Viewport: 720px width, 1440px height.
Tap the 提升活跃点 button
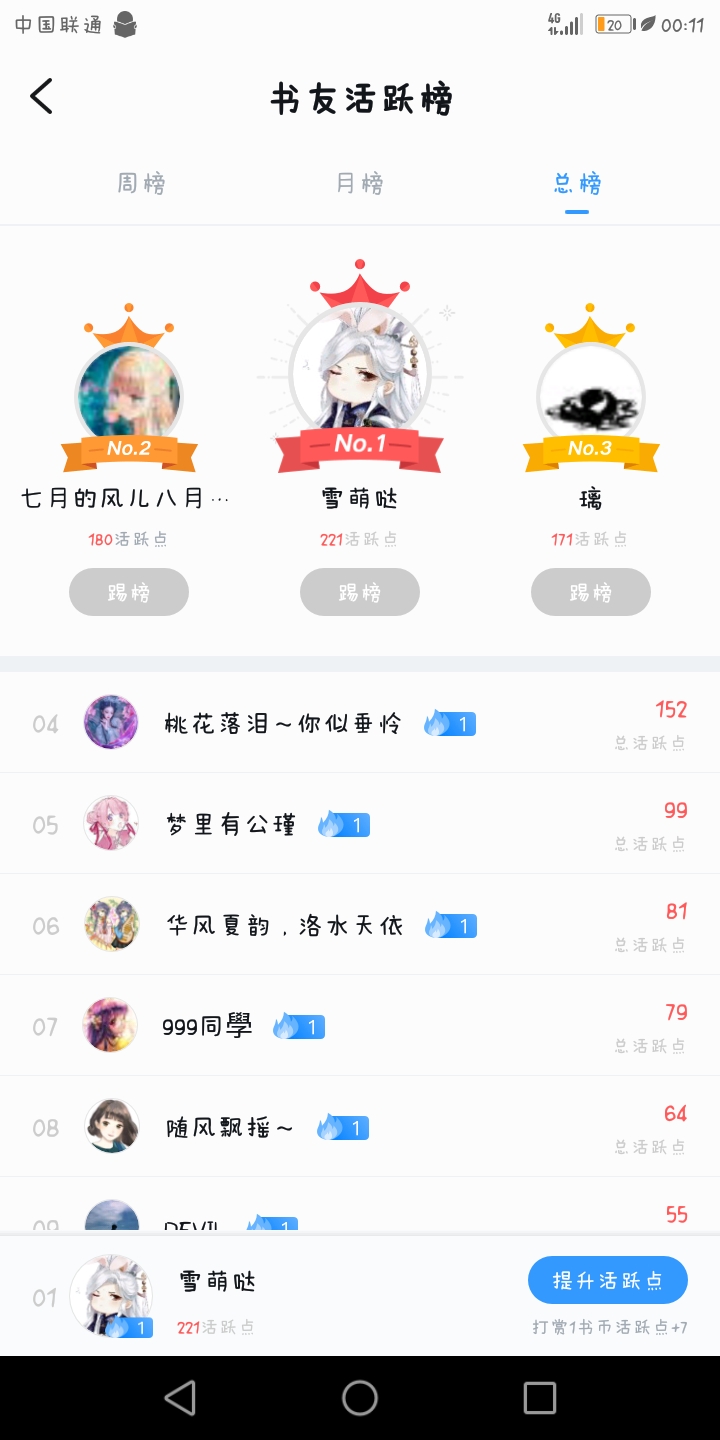point(607,1280)
